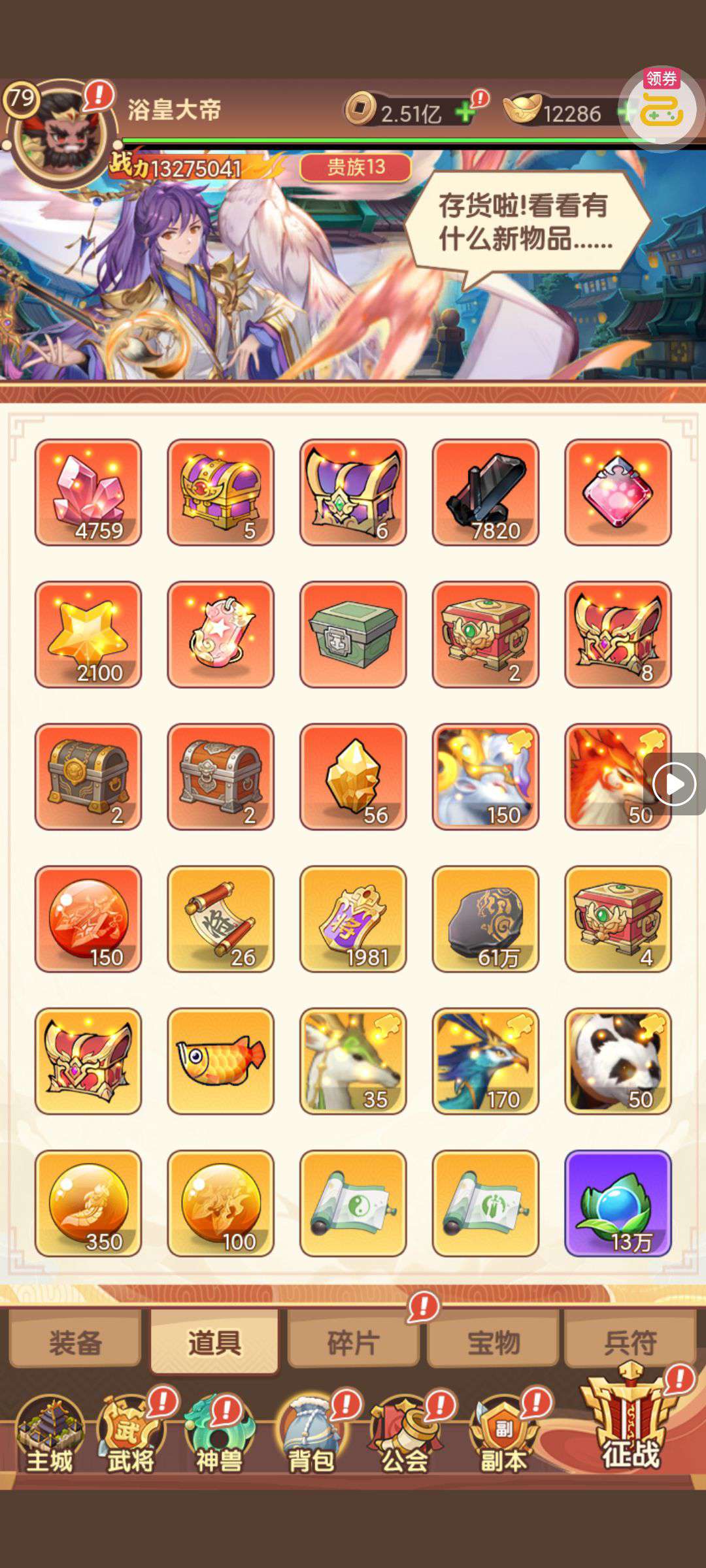Switch to the 碎片 tab

coord(354,1343)
